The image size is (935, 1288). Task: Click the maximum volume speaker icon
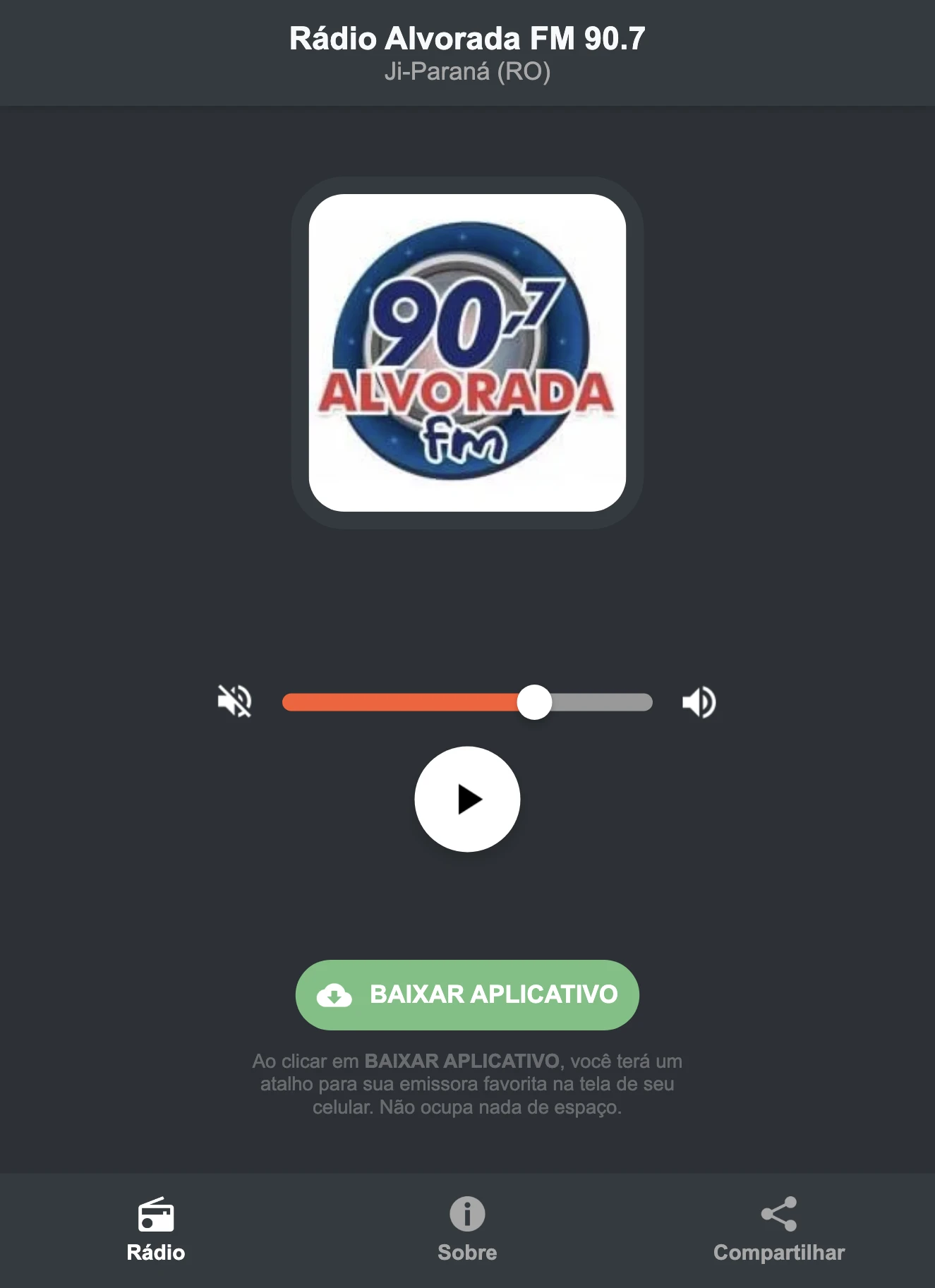(x=699, y=701)
